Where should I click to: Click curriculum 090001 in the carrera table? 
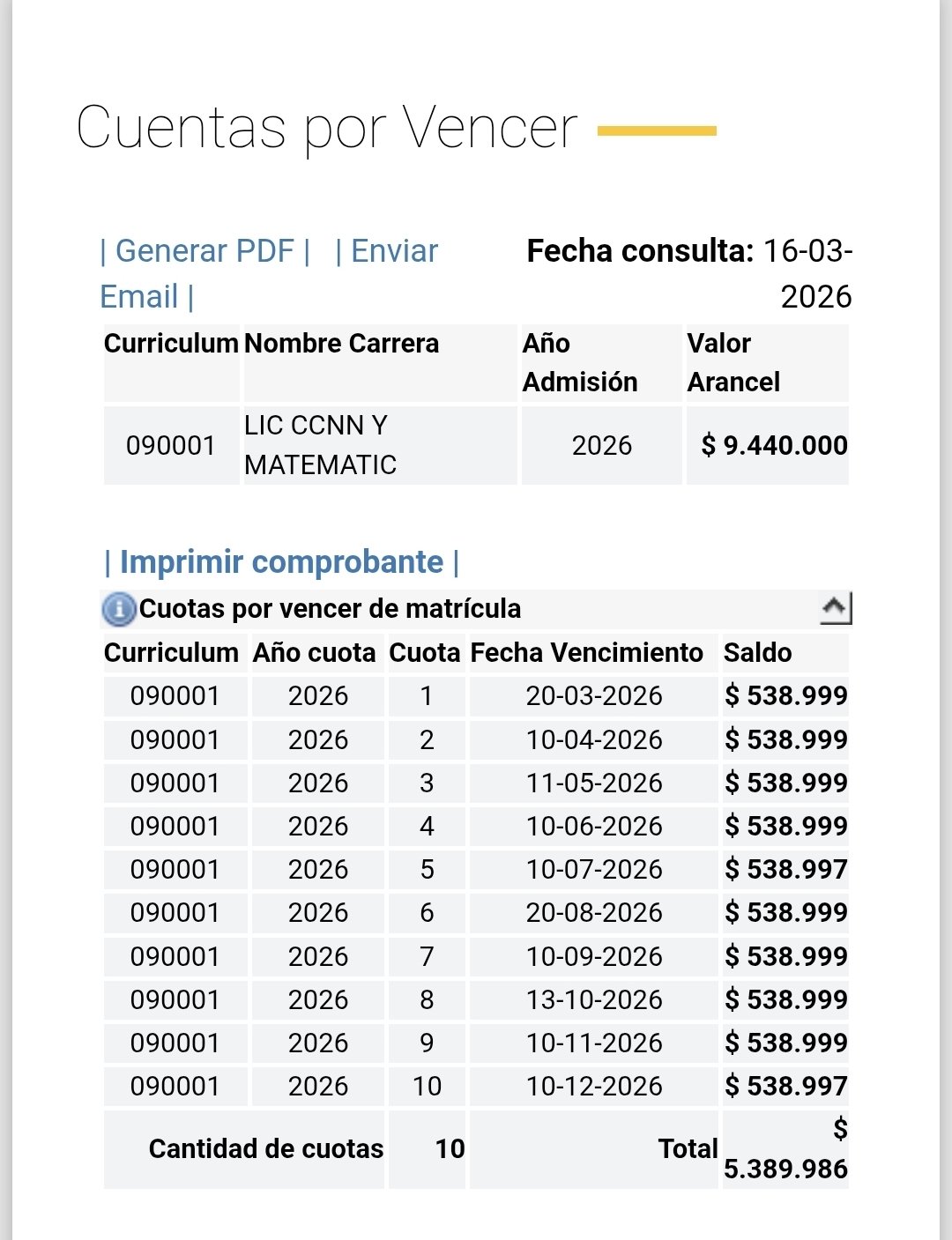(170, 445)
